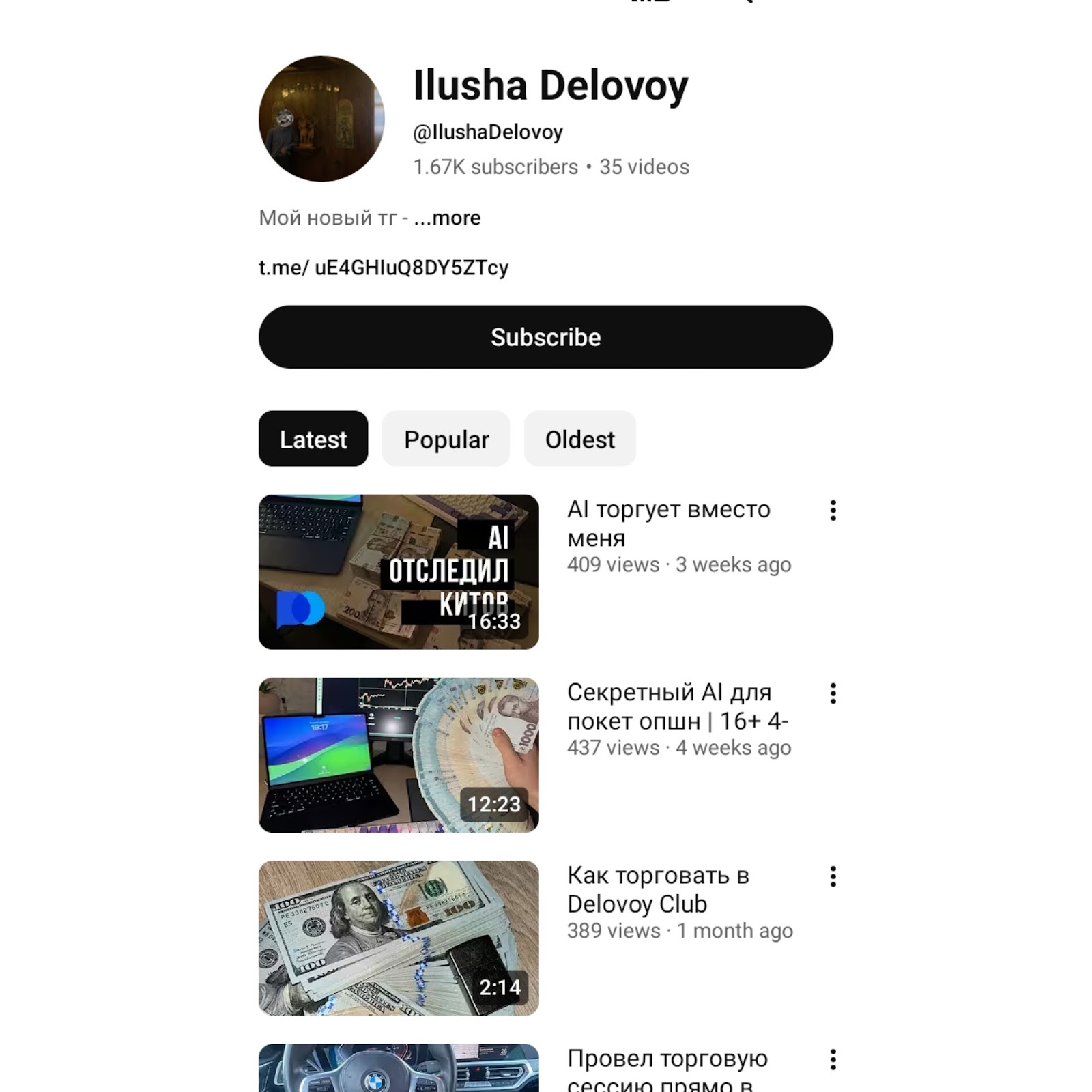This screenshot has height=1092, width=1092.
Task: Expand channel description with ...more
Action: 447,218
